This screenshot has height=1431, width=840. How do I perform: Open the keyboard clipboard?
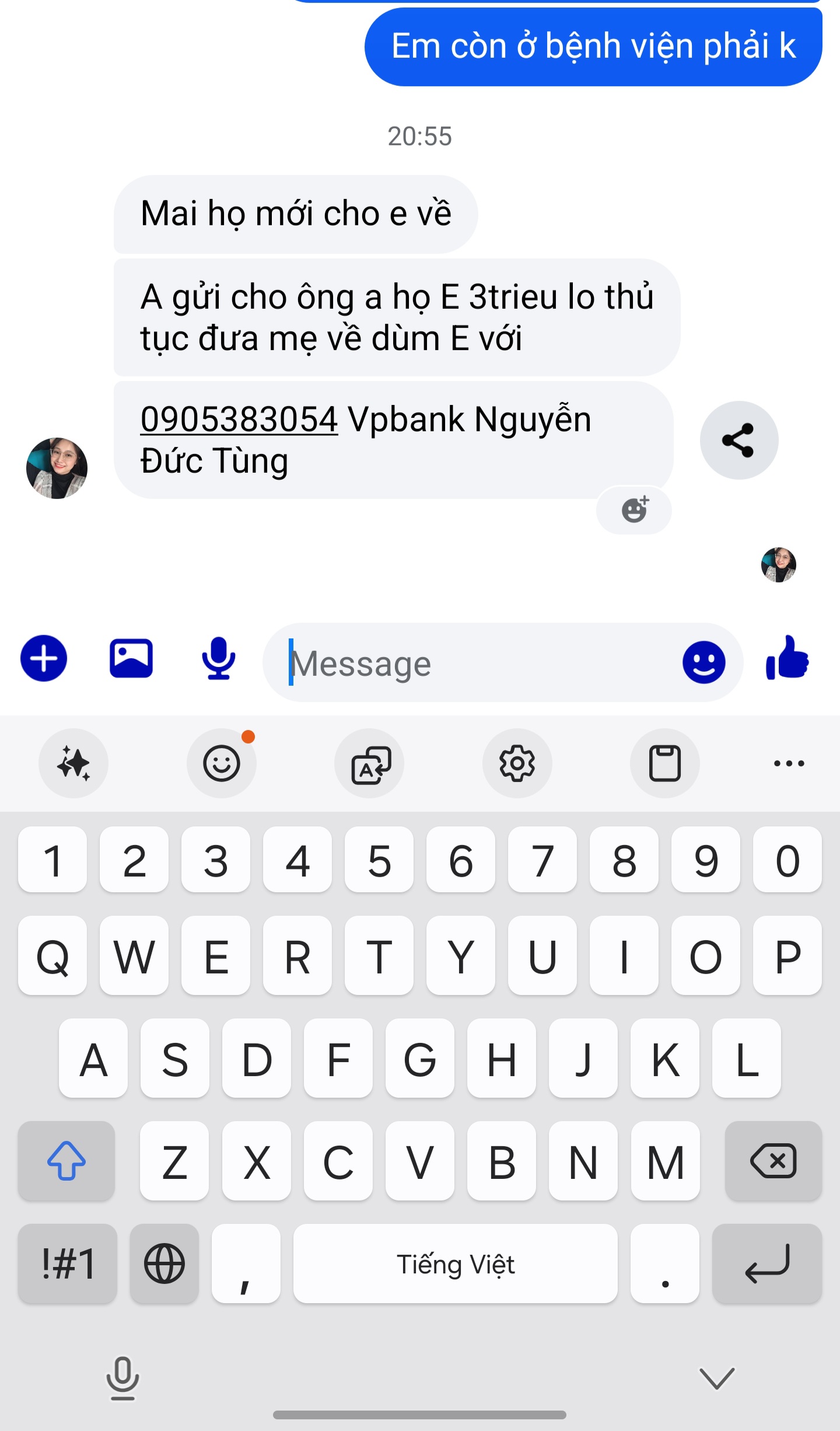tap(665, 763)
